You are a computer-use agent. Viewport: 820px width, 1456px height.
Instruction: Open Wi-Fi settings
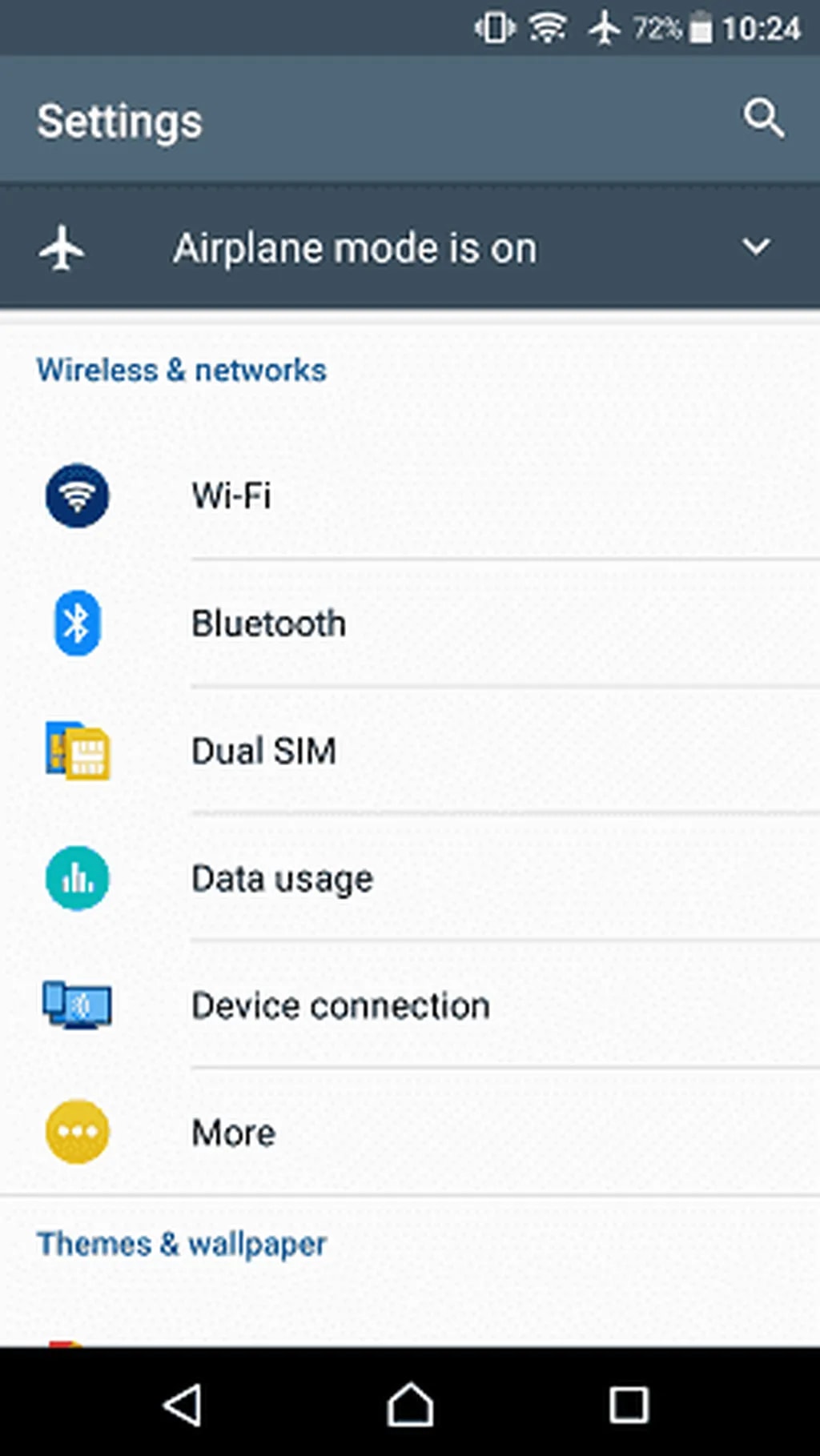(x=232, y=495)
